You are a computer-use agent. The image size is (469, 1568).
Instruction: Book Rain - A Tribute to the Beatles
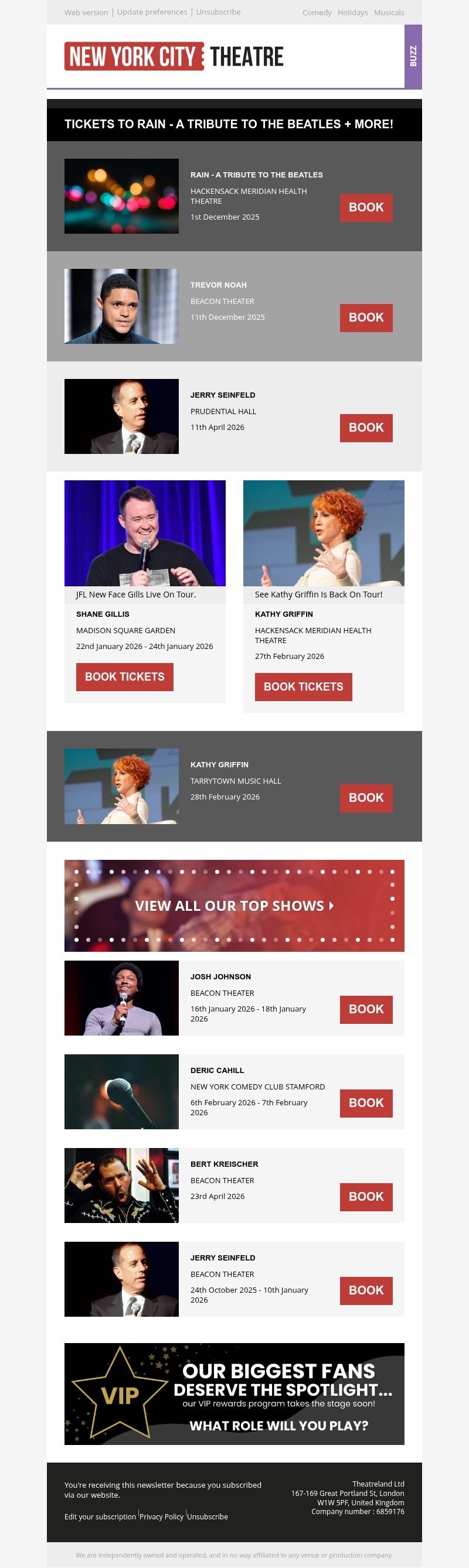click(x=366, y=207)
